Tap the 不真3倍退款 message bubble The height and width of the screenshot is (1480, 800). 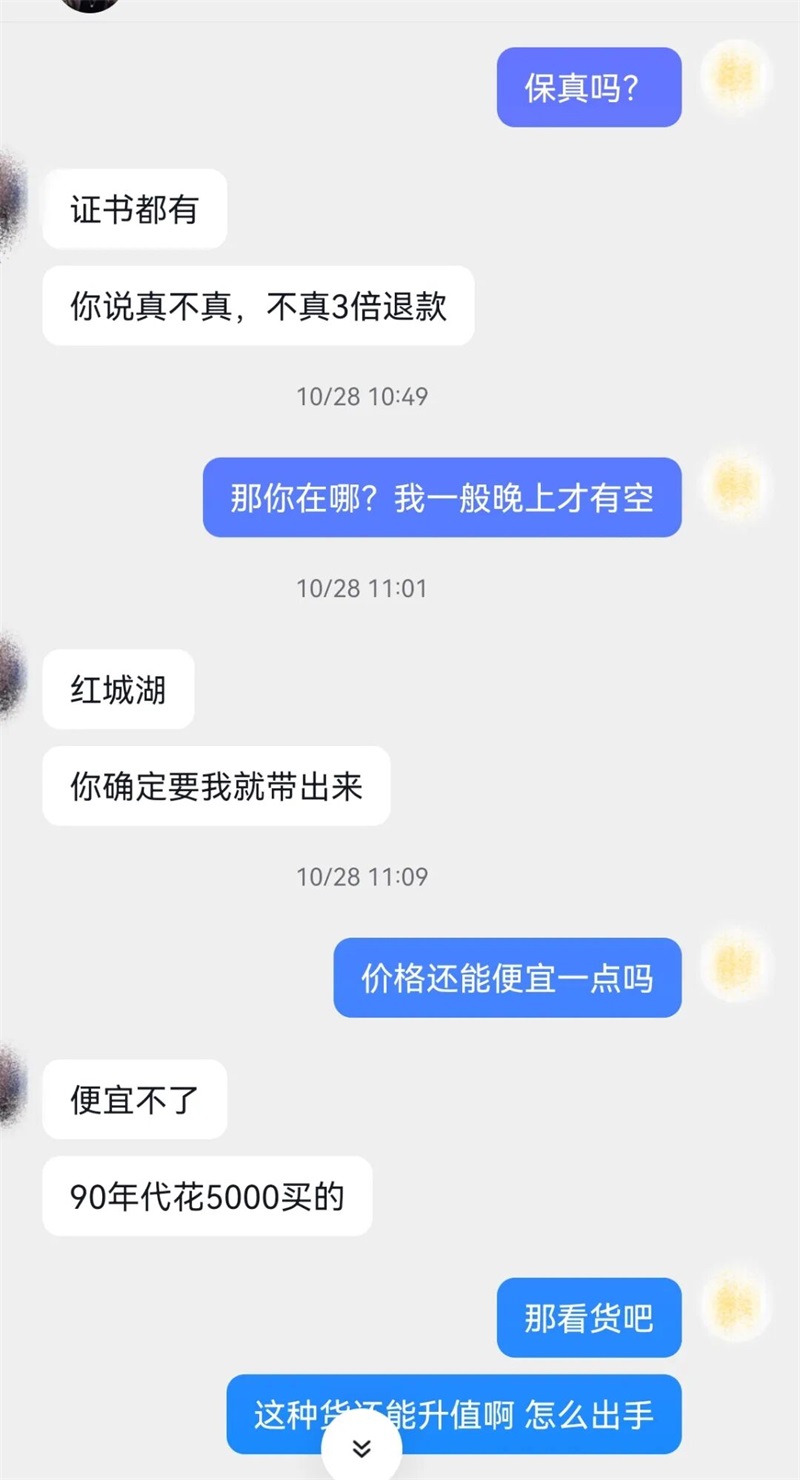pos(257,307)
